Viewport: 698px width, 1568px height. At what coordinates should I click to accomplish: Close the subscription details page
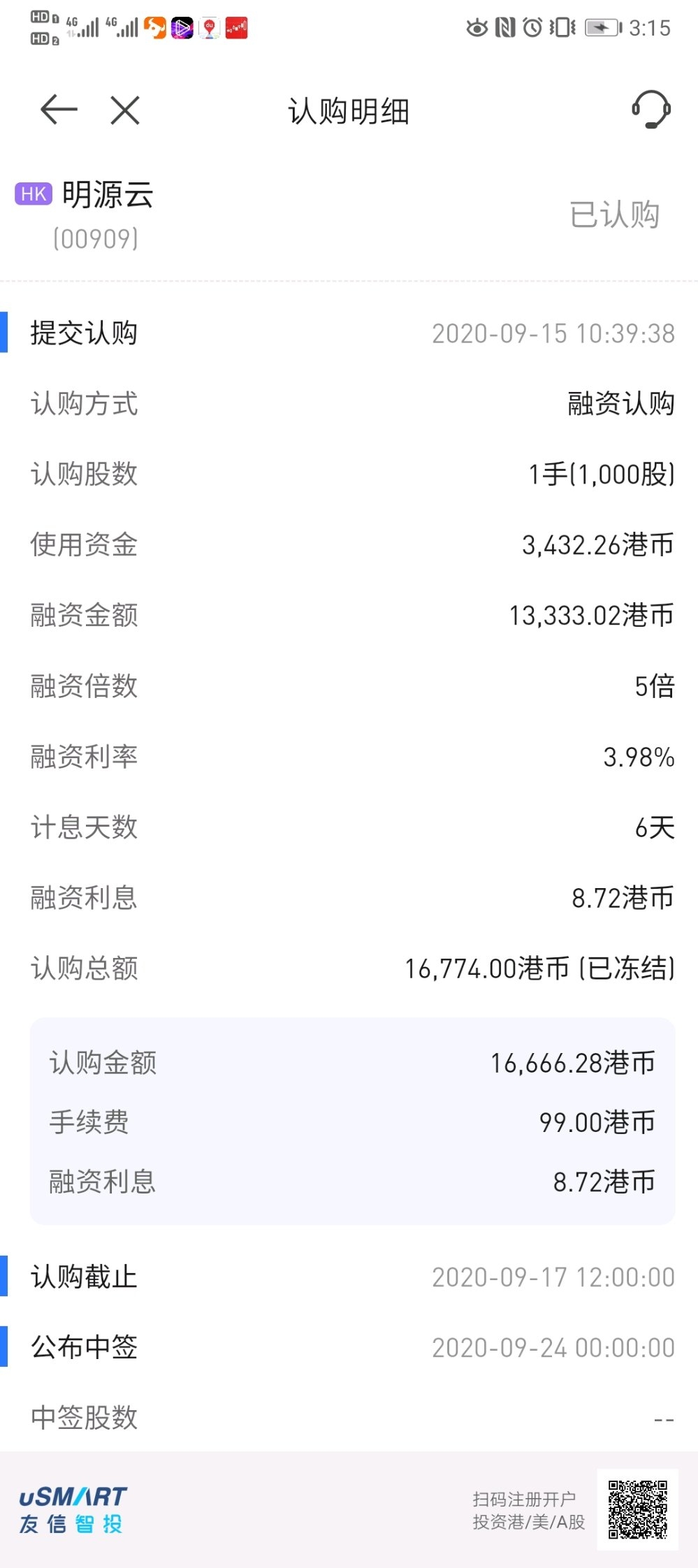125,110
